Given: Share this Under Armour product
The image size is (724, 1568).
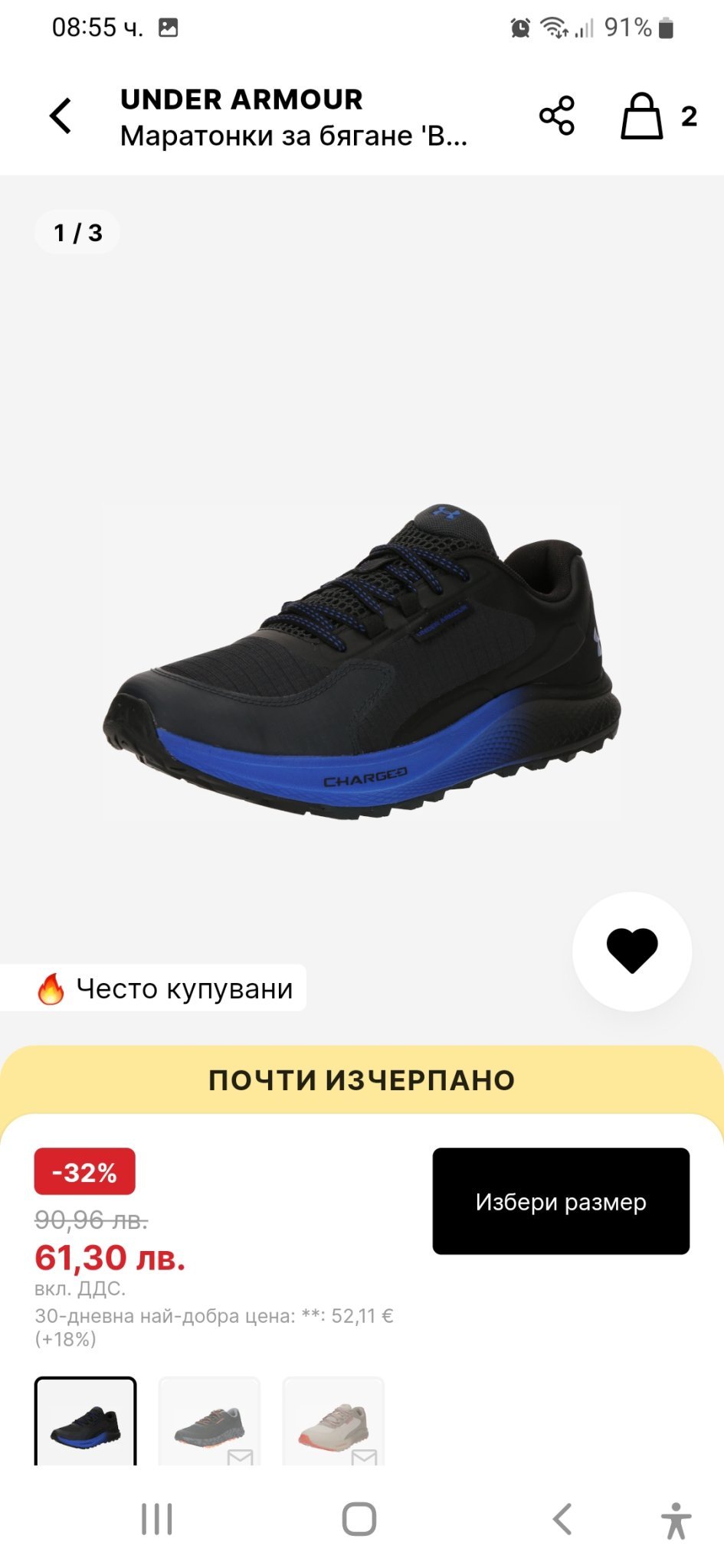Looking at the screenshot, I should 557,116.
